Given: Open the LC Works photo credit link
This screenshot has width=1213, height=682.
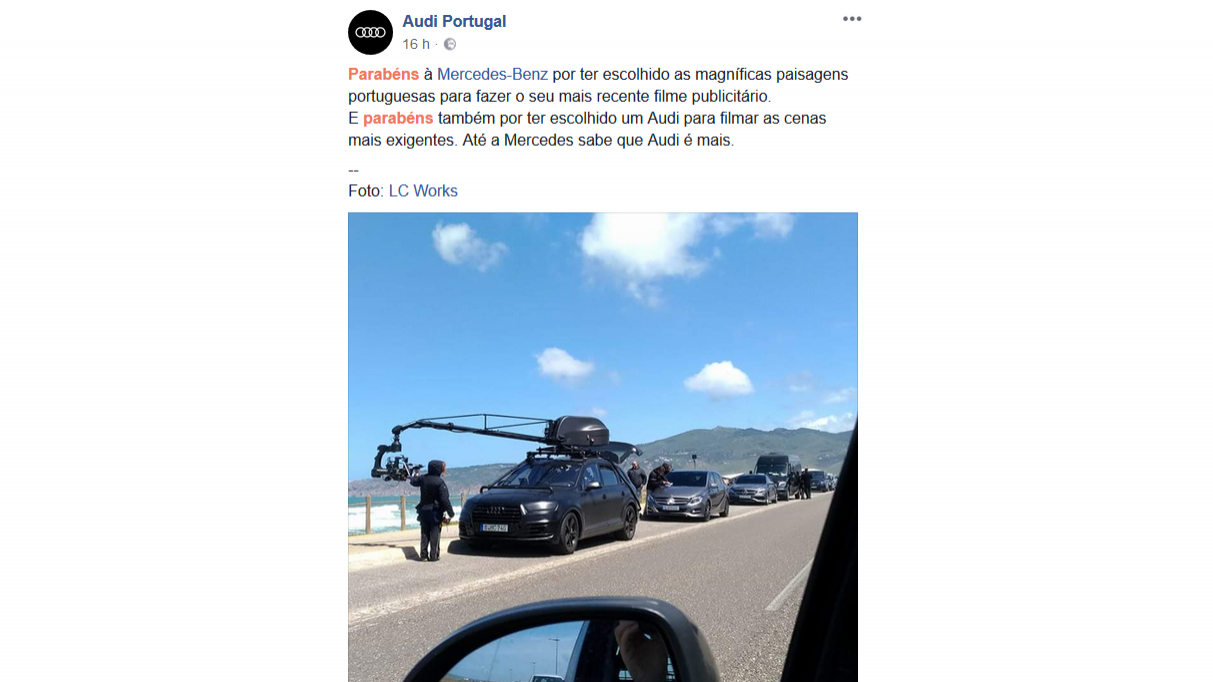Looking at the screenshot, I should [x=422, y=191].
